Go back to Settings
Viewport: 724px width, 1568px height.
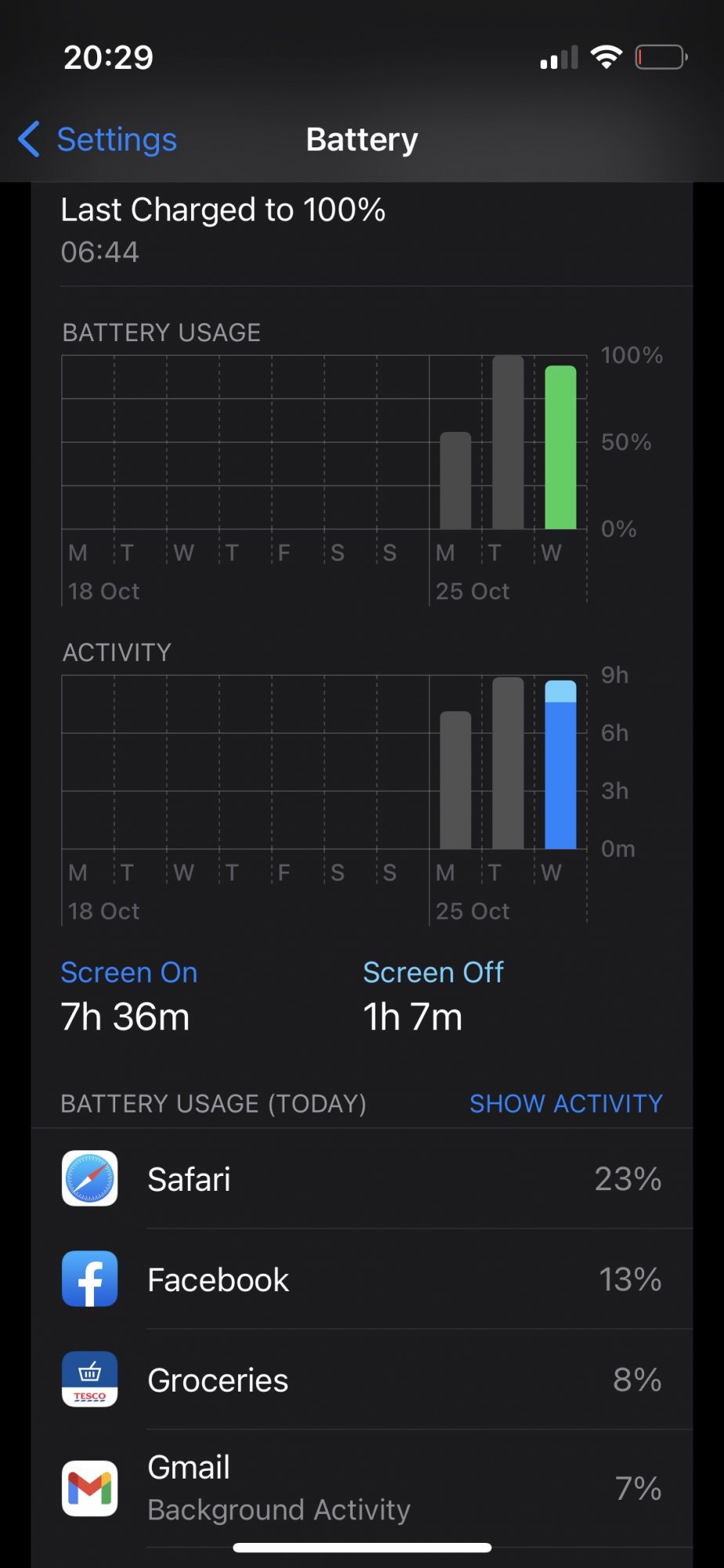coord(99,140)
